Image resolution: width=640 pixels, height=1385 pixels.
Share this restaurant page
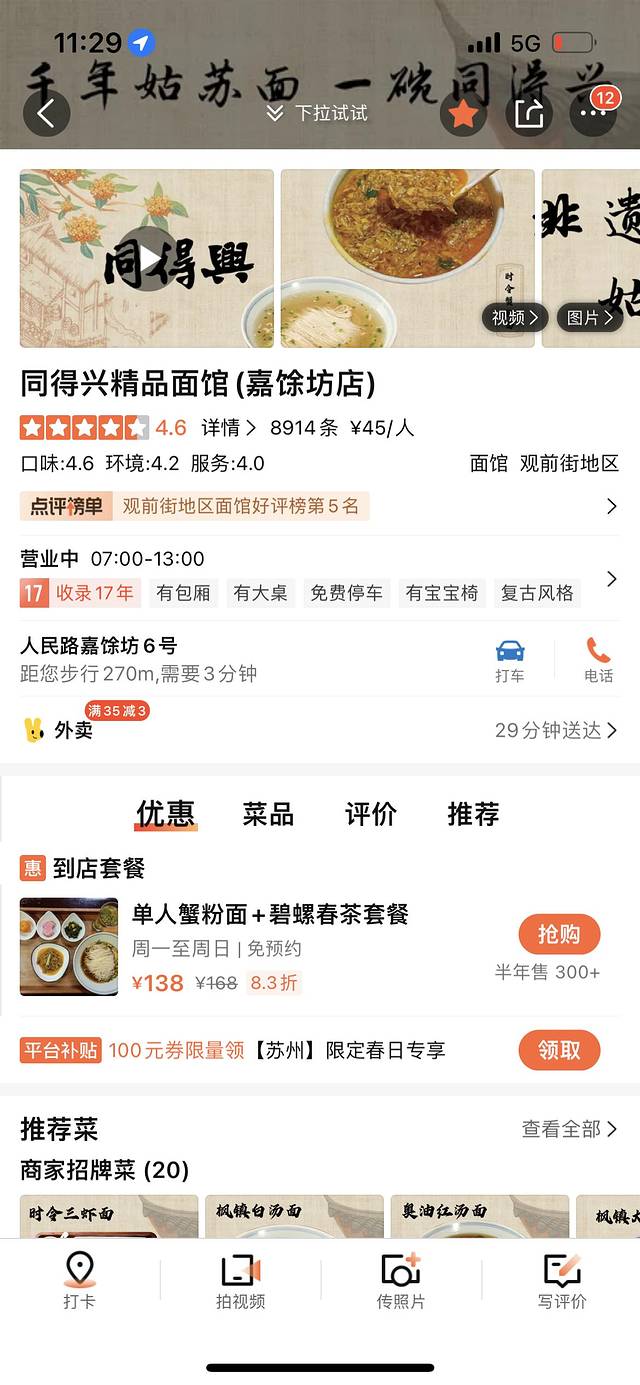528,114
